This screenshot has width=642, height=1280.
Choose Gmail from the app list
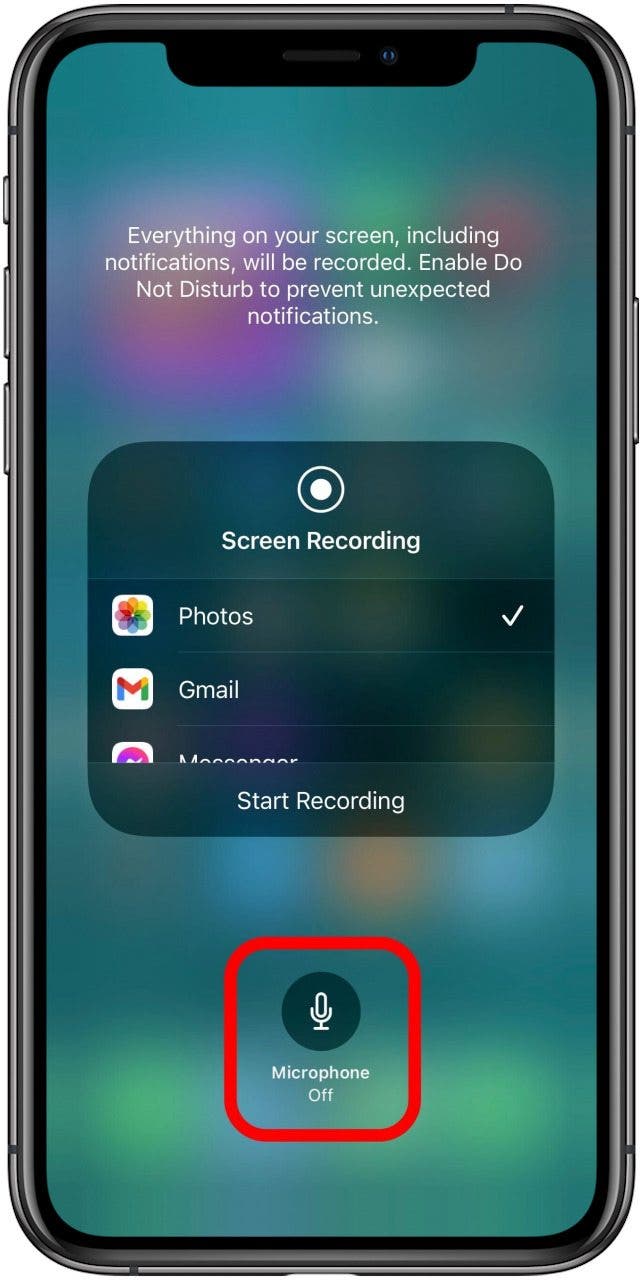[x=320, y=689]
